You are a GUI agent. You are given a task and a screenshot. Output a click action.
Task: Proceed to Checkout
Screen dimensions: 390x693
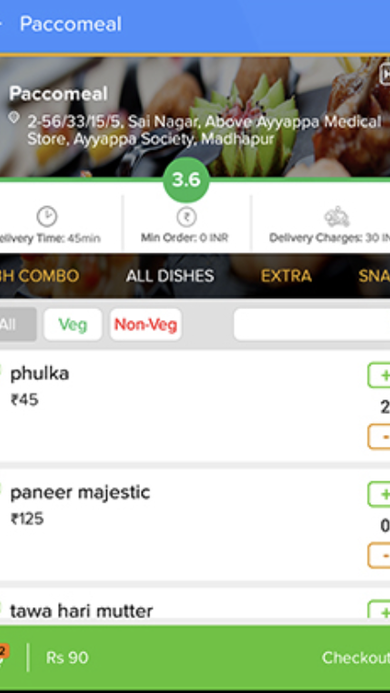pyautogui.click(x=356, y=658)
